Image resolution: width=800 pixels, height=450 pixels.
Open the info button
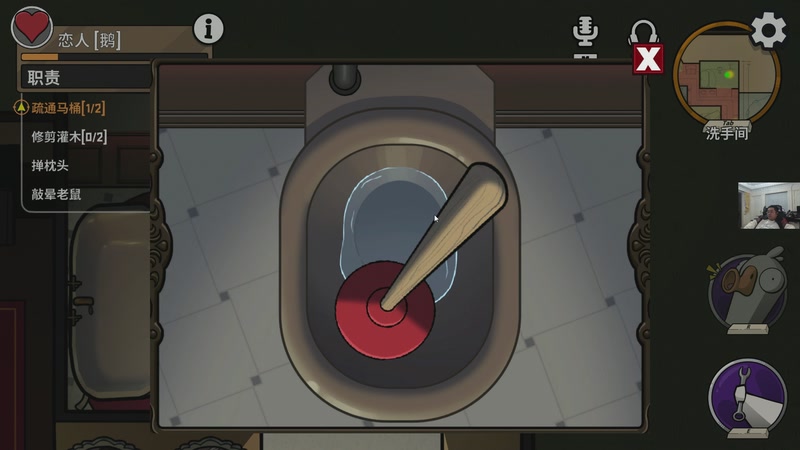point(208,28)
